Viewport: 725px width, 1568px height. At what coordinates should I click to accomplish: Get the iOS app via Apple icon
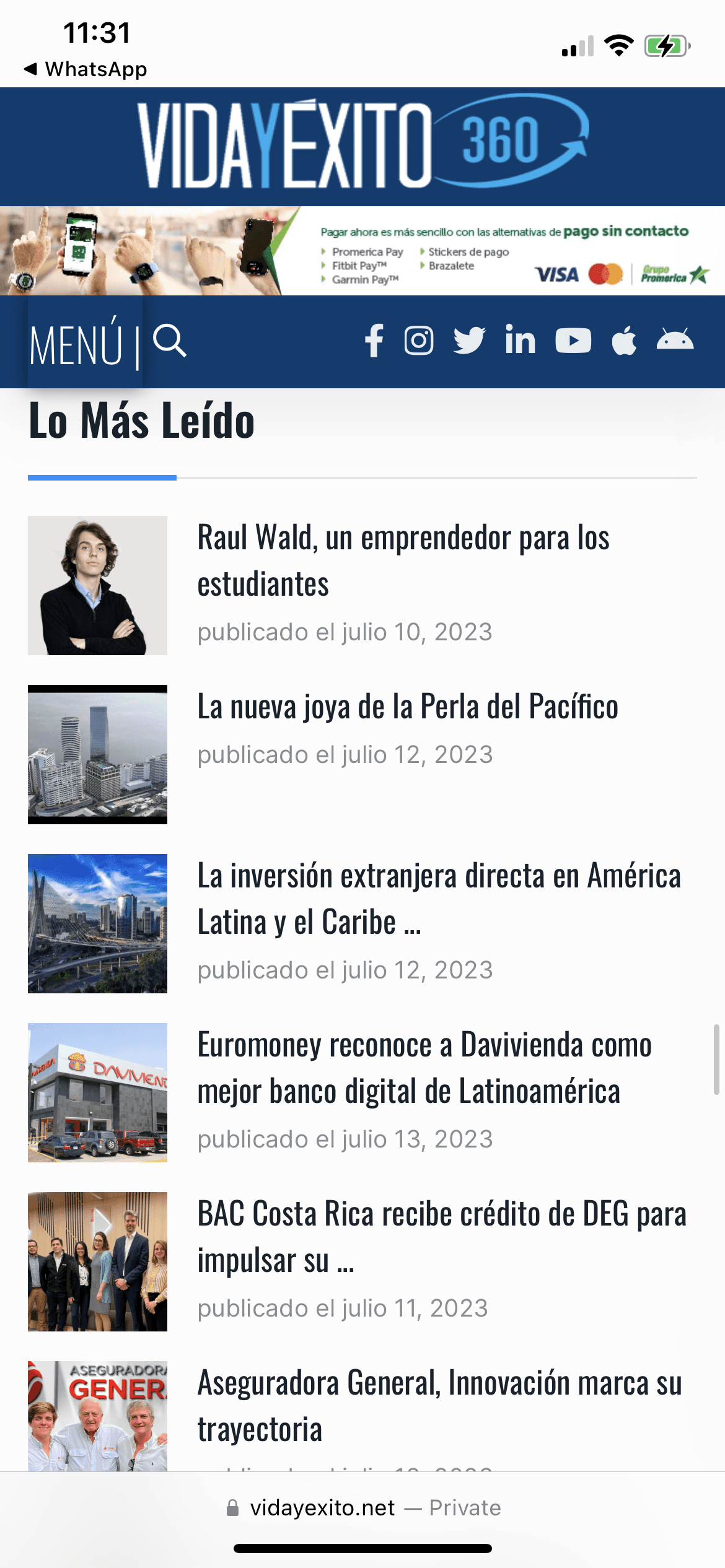pyautogui.click(x=624, y=341)
